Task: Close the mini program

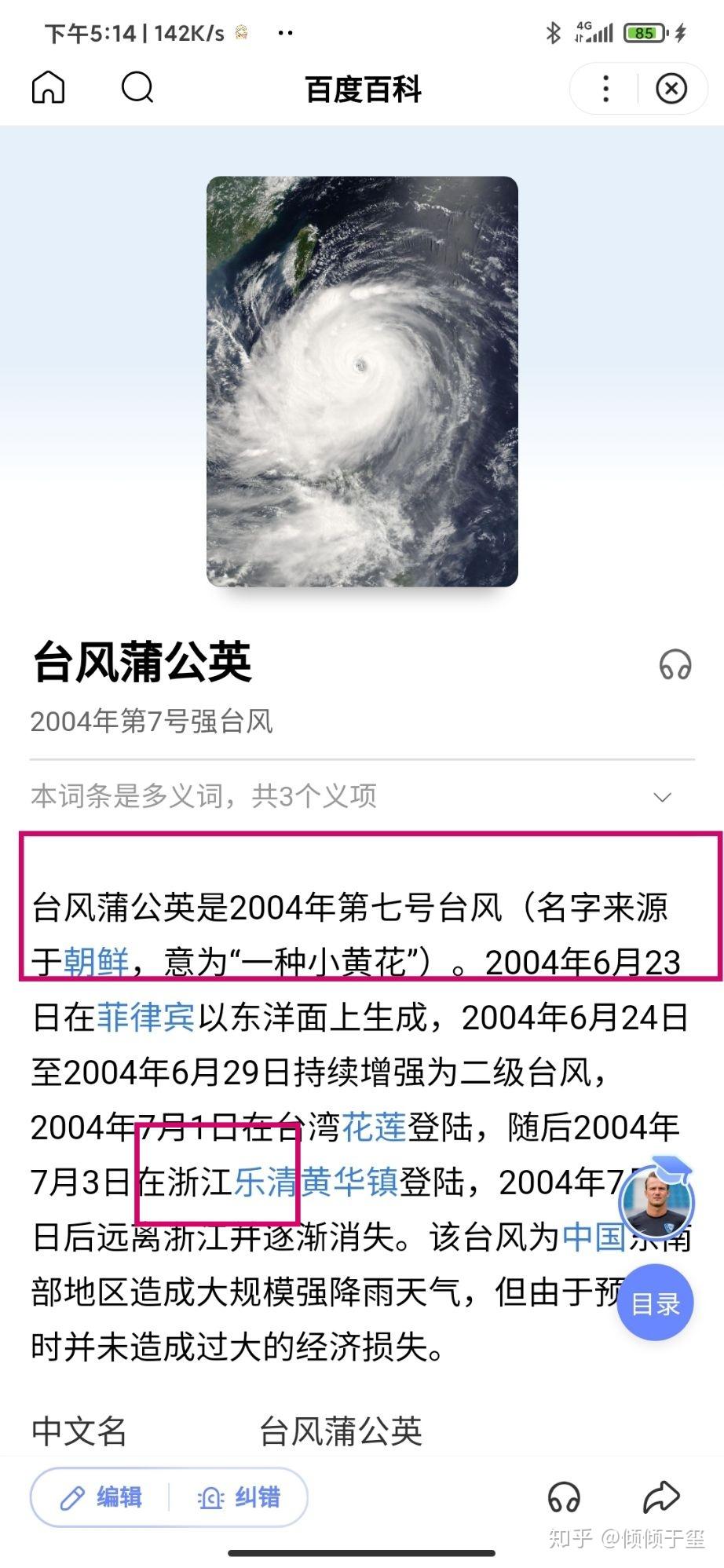Action: [x=671, y=89]
